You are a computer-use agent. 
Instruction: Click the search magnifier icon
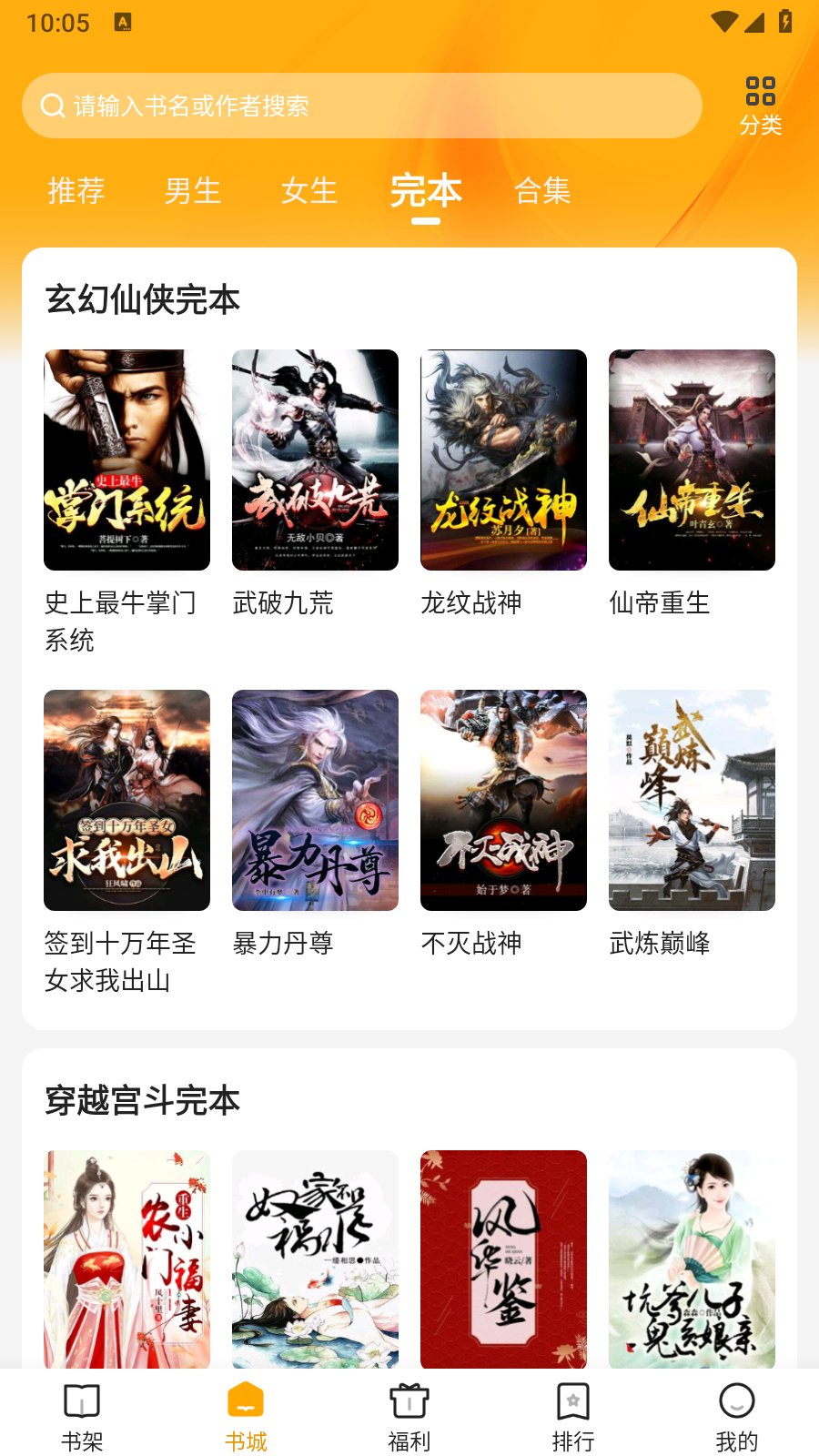click(x=51, y=106)
